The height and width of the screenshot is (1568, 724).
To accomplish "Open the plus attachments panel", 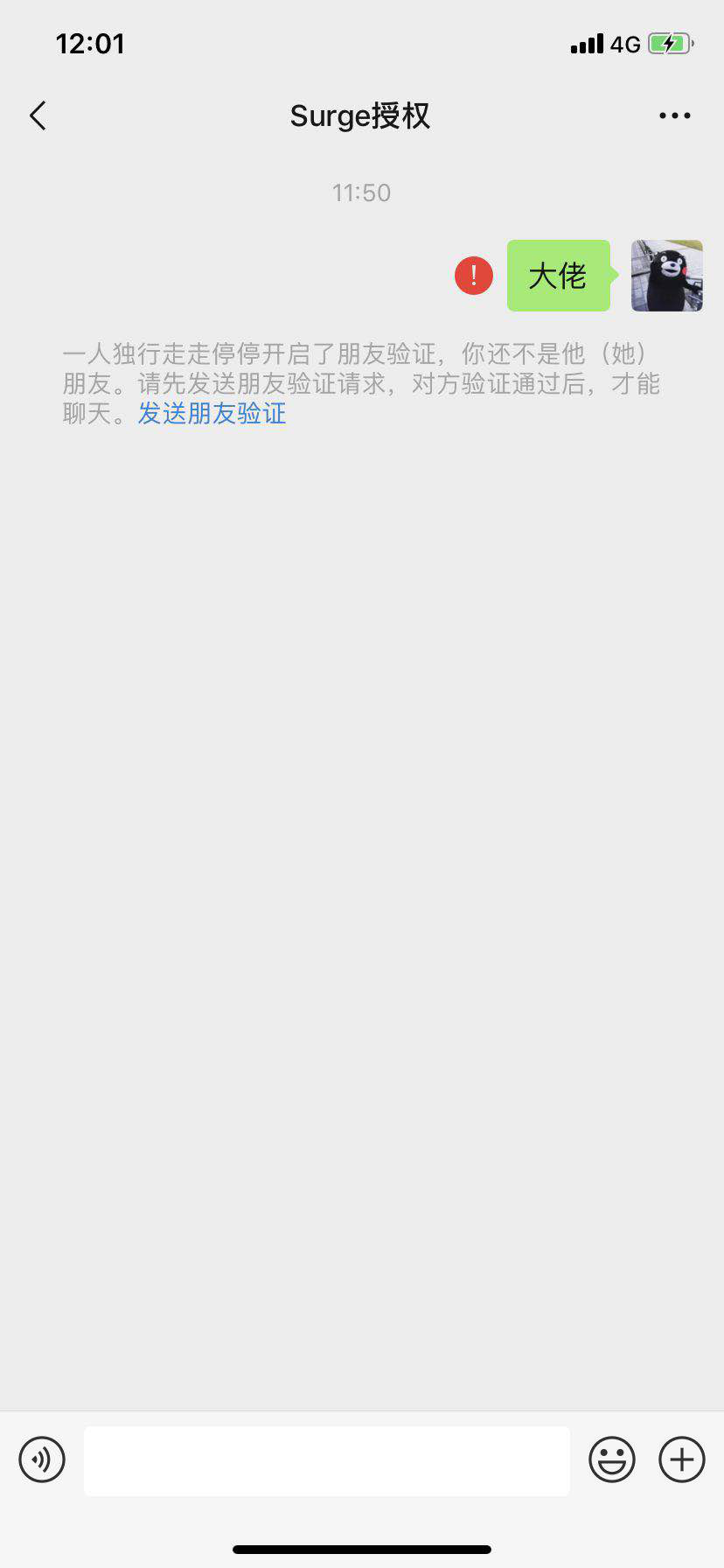I will pos(682,1459).
